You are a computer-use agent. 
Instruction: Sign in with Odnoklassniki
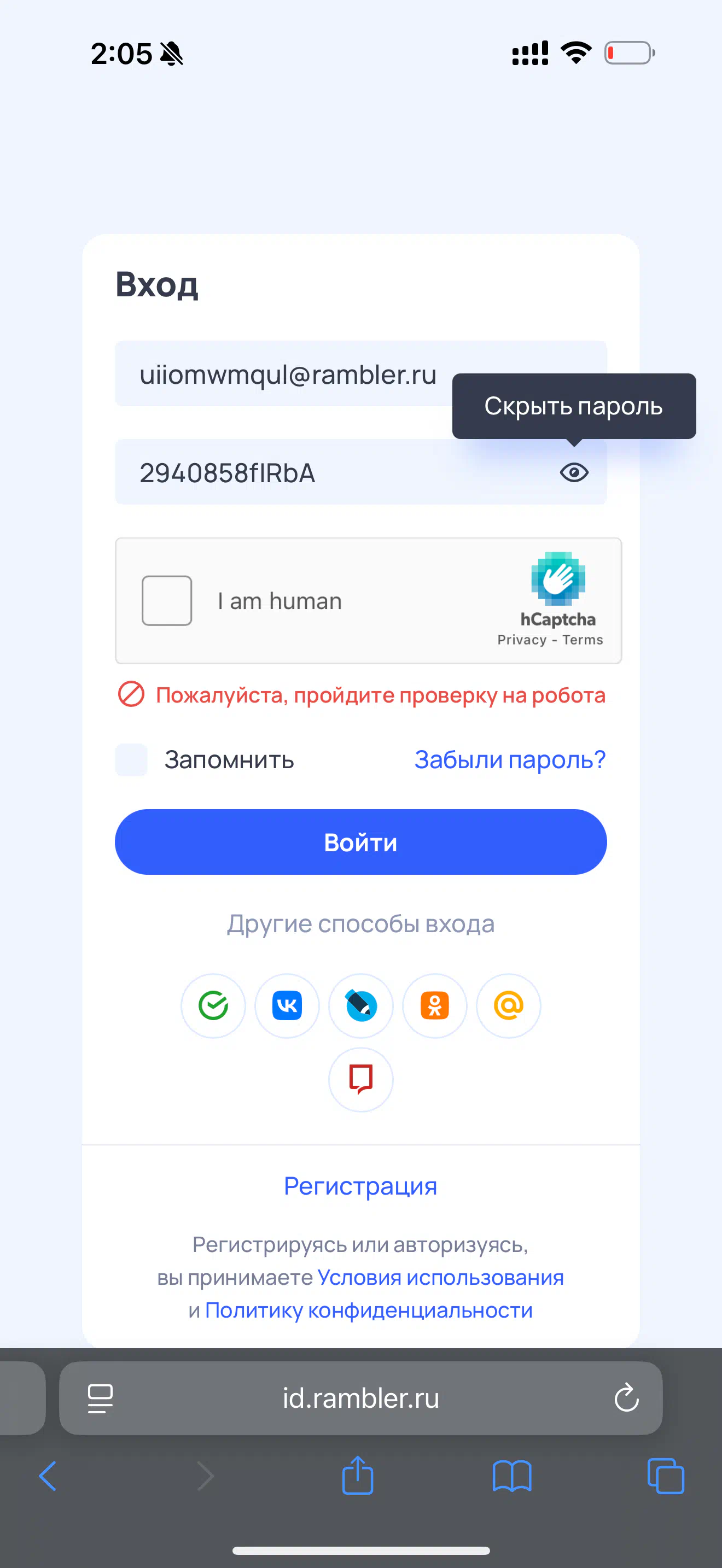click(x=435, y=1005)
